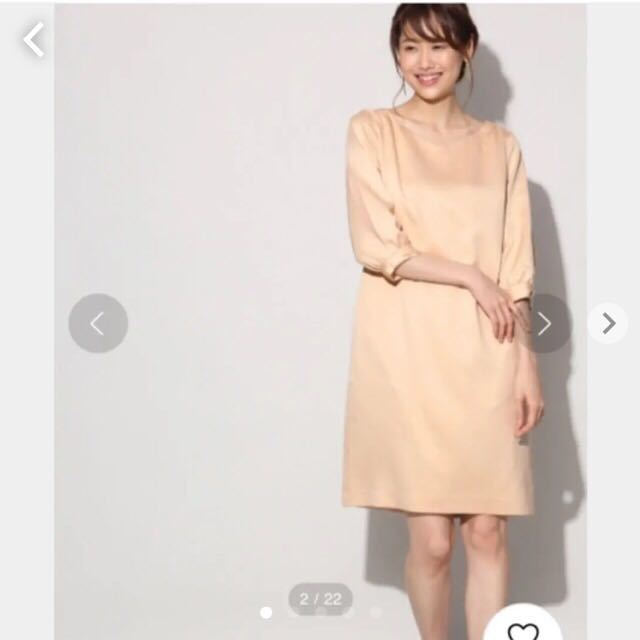Show the previous product photo
The image size is (640, 640).
coord(98,323)
